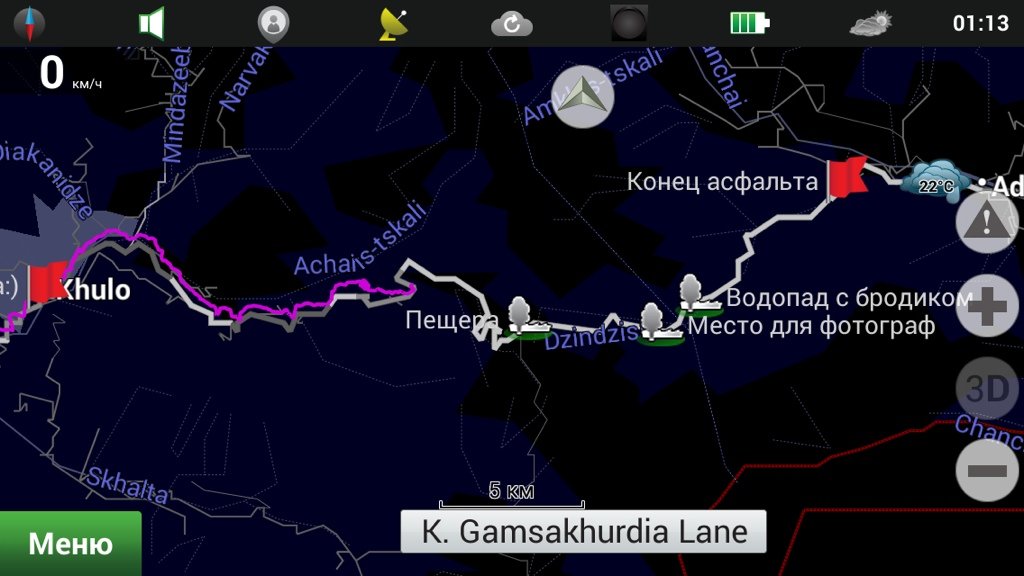Zoom out with the minus button
Image resolution: width=1024 pixels, height=576 pixels.
pyautogui.click(x=986, y=470)
